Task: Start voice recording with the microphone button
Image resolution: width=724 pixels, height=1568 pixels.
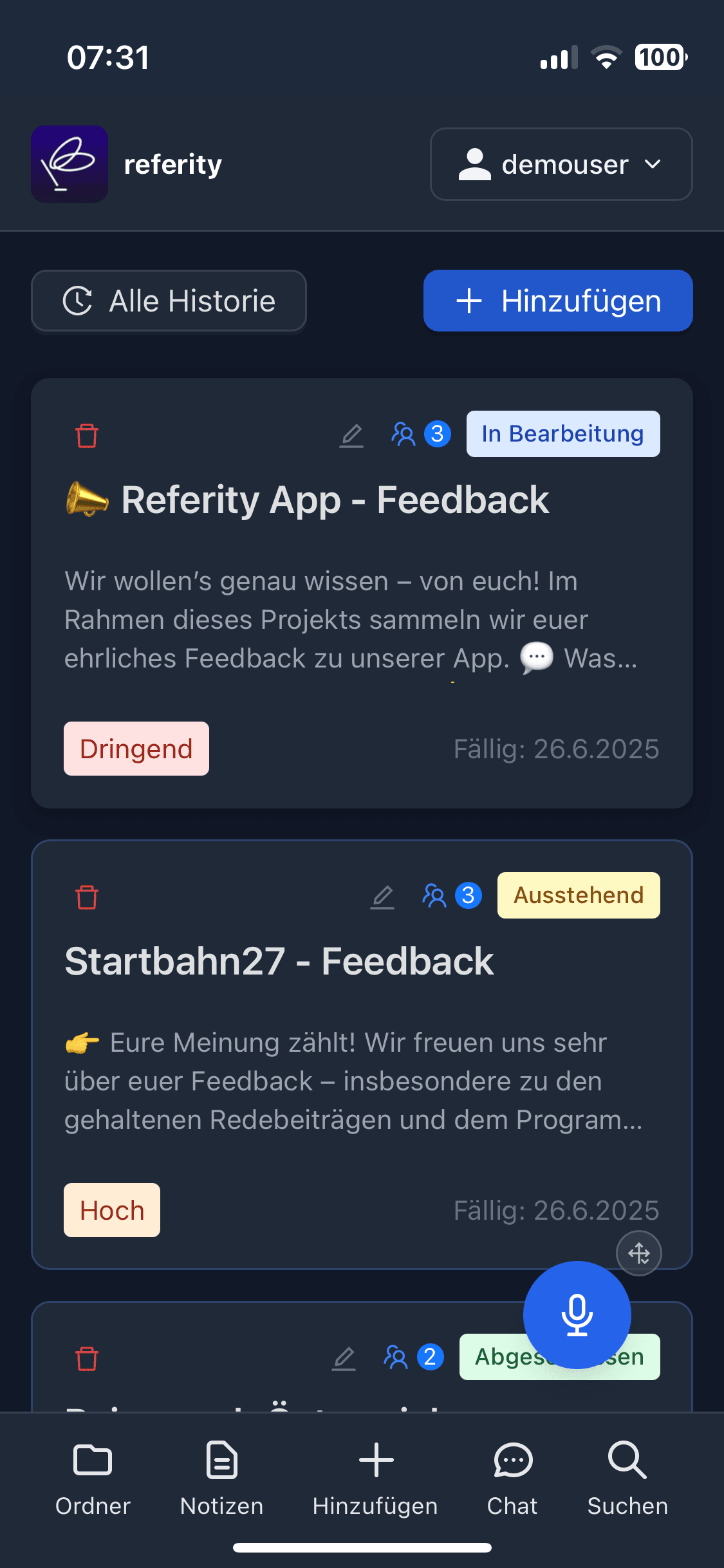Action: 577,1314
